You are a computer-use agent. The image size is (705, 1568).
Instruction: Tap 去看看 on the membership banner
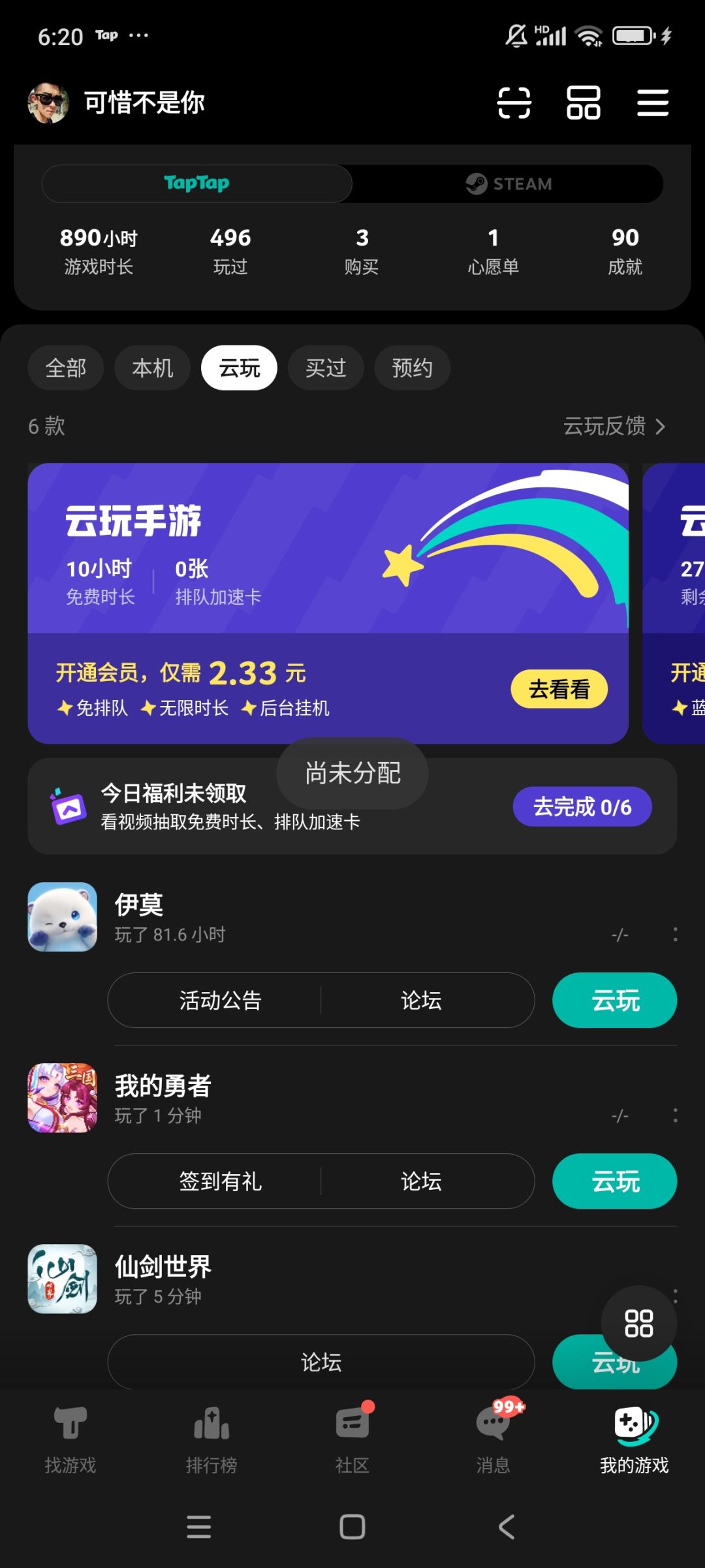click(559, 689)
